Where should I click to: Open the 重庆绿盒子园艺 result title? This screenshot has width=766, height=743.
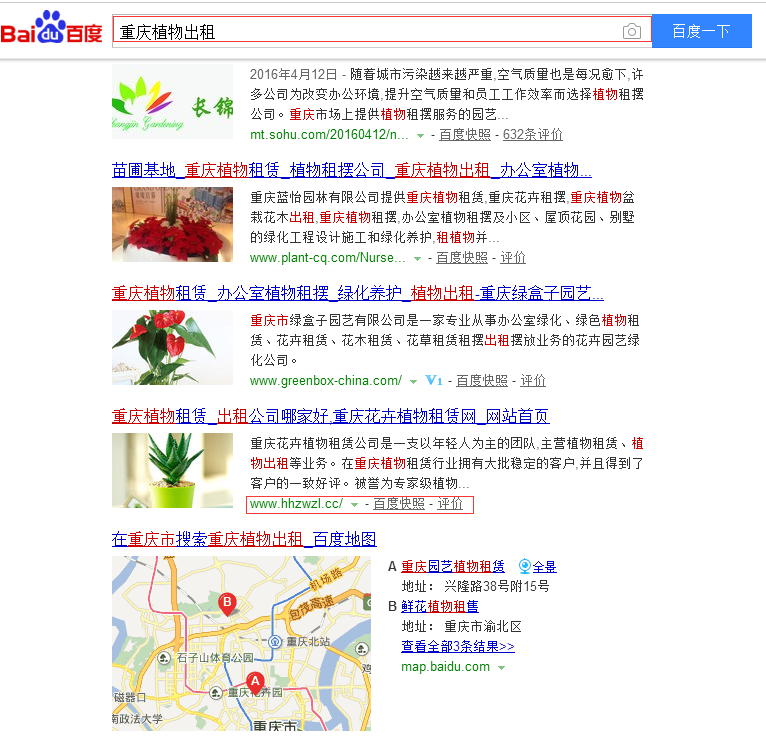pos(357,293)
